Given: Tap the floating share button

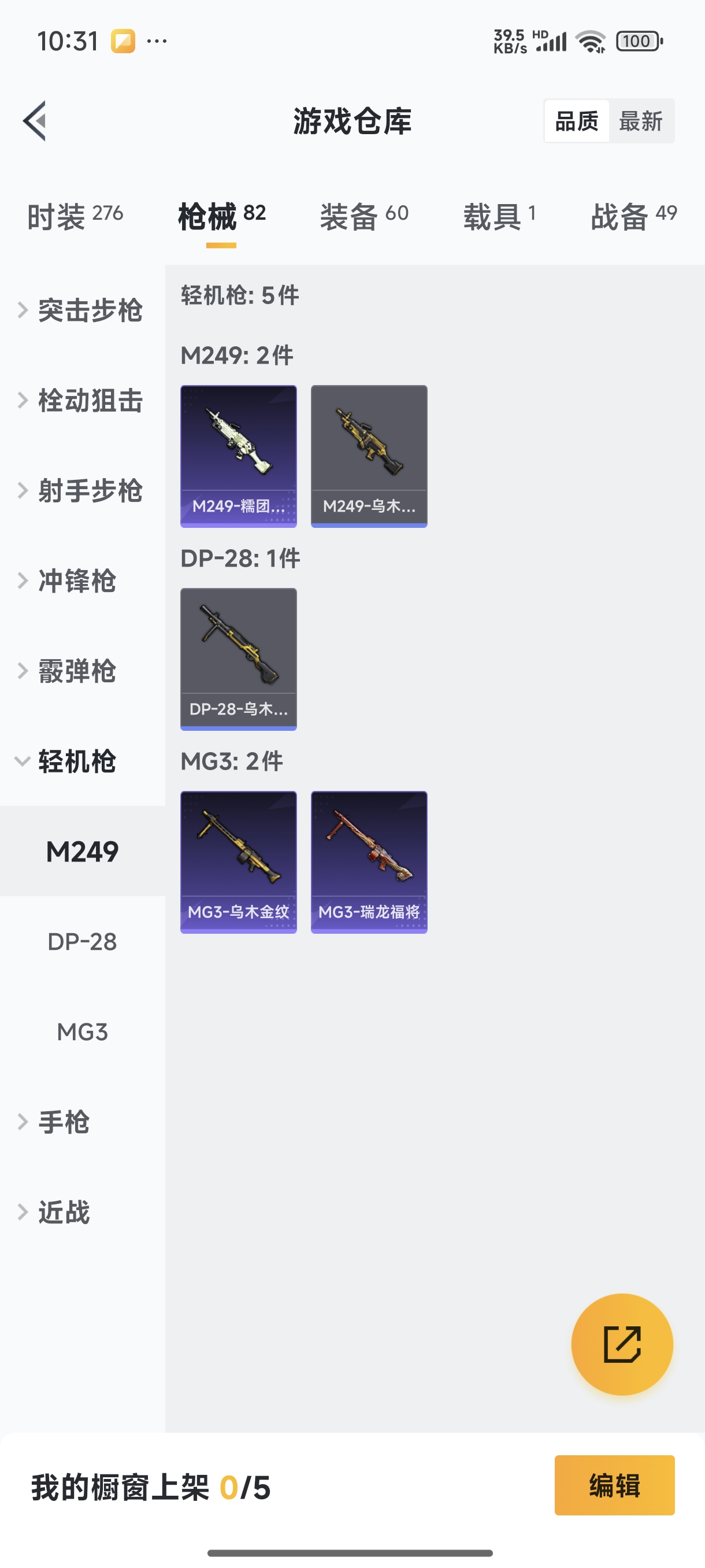Looking at the screenshot, I should coord(622,1344).
